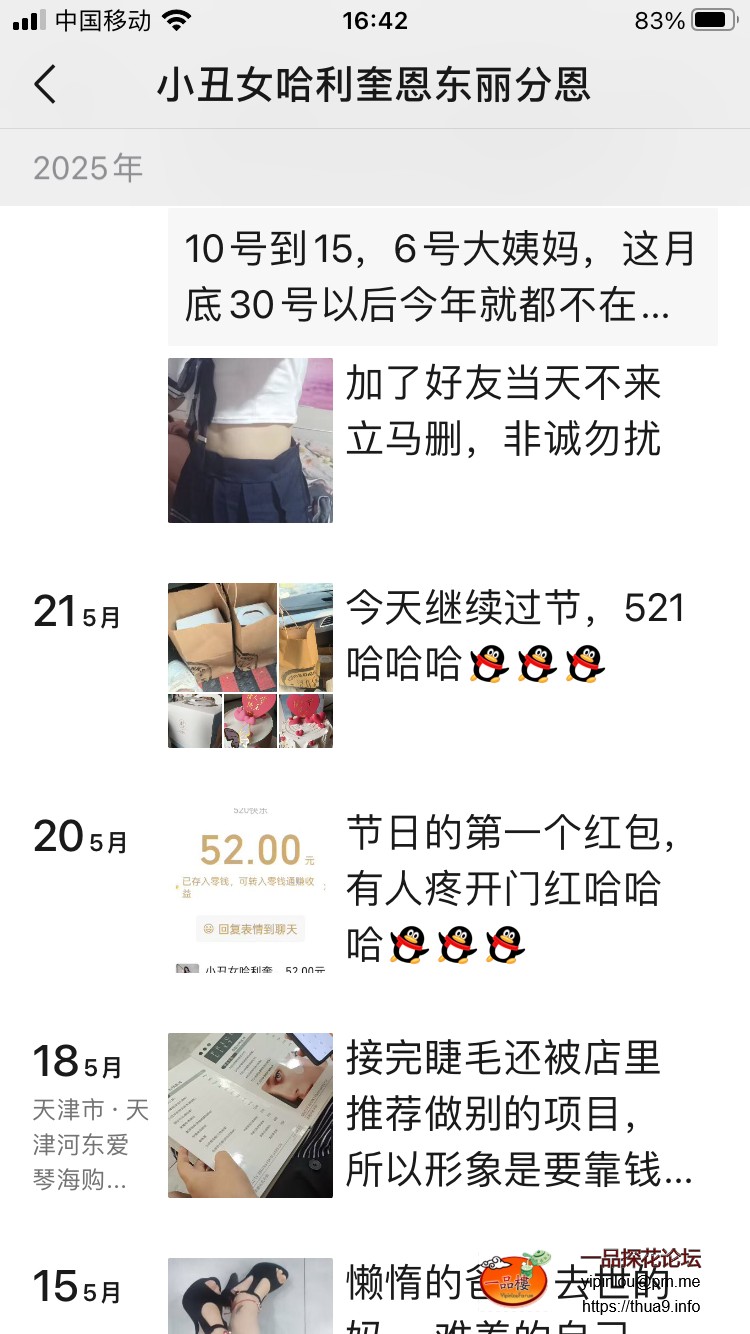Open the text post about 10号到15
The height and width of the screenshot is (1334, 750).
pyautogui.click(x=442, y=277)
